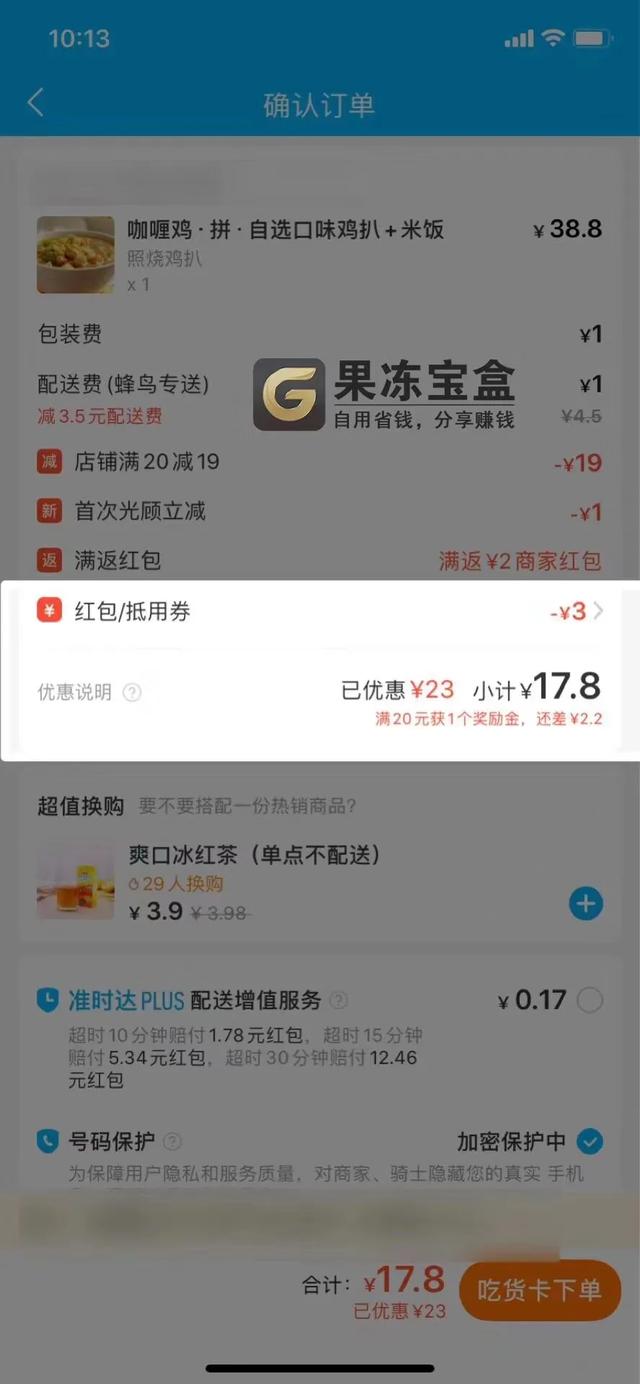640x1384 pixels.
Task: Open the help icon beside 号码保护
Action: (x=173, y=1141)
